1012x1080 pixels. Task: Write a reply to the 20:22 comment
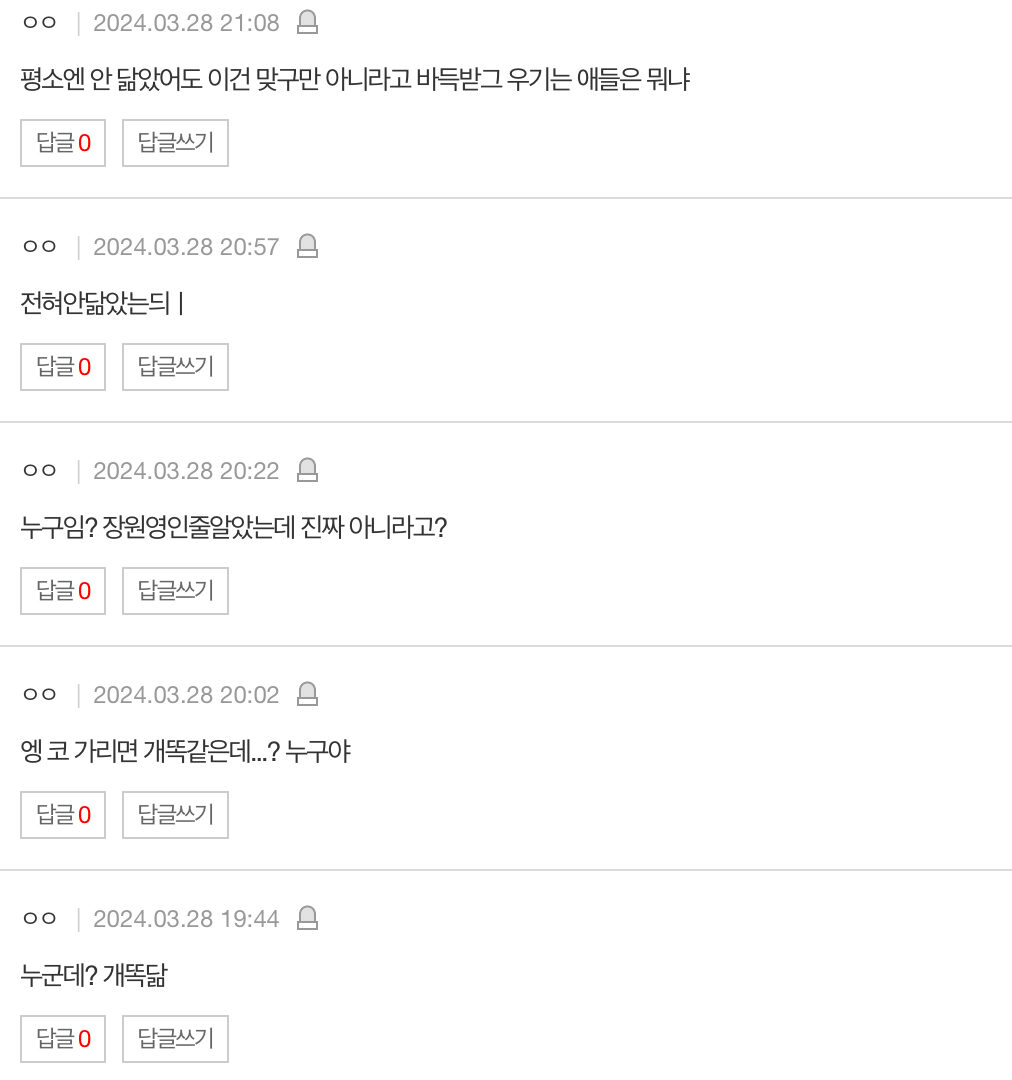point(175,591)
